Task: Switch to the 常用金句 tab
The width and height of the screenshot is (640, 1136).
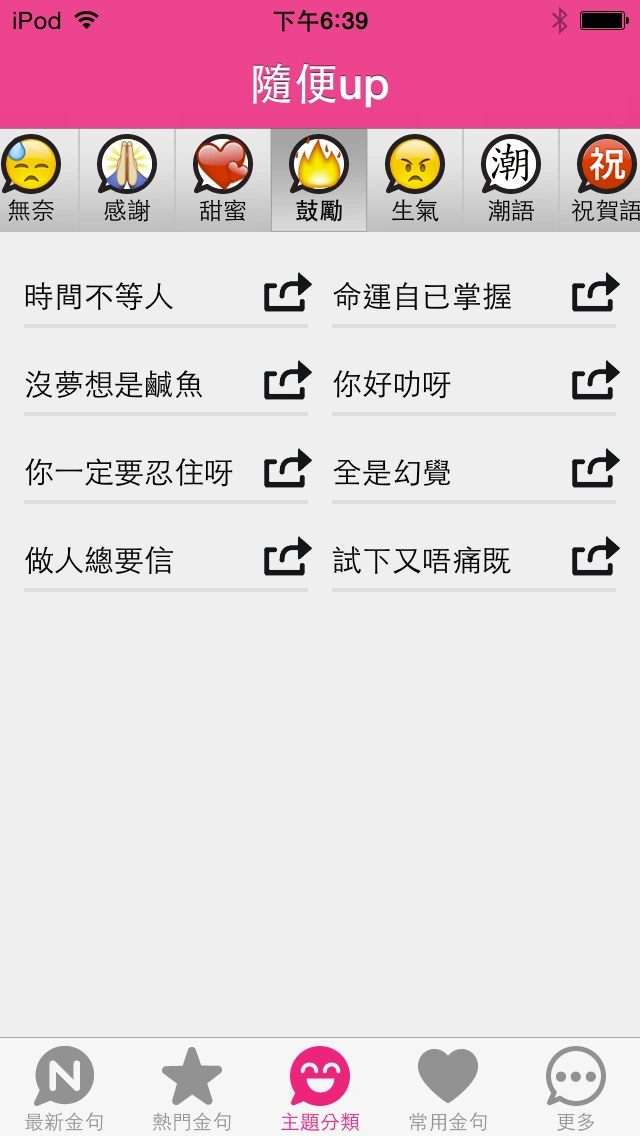Action: point(448,1088)
